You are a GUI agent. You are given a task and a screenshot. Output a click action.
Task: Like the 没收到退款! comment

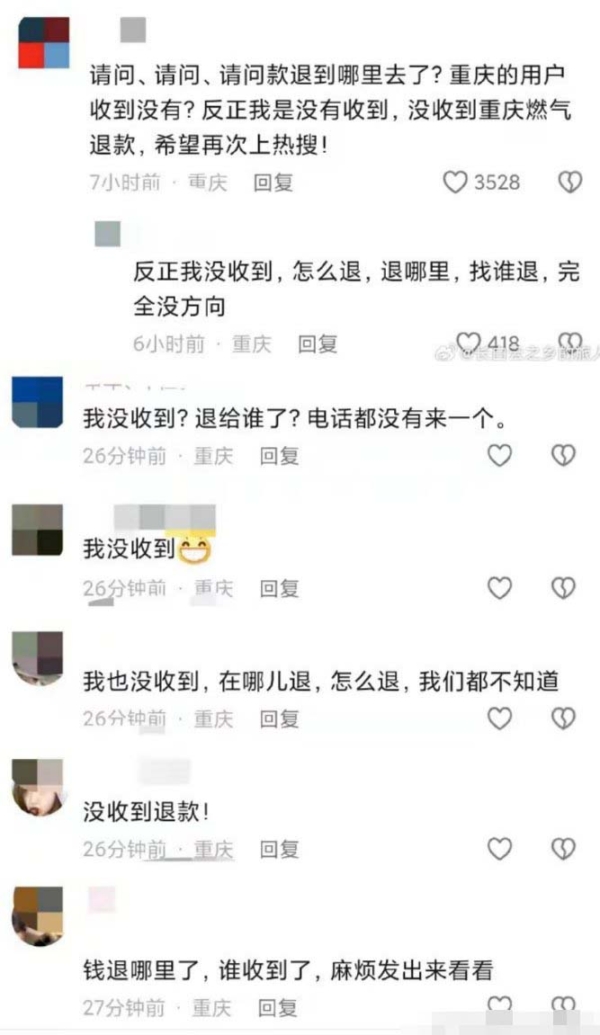tap(499, 849)
